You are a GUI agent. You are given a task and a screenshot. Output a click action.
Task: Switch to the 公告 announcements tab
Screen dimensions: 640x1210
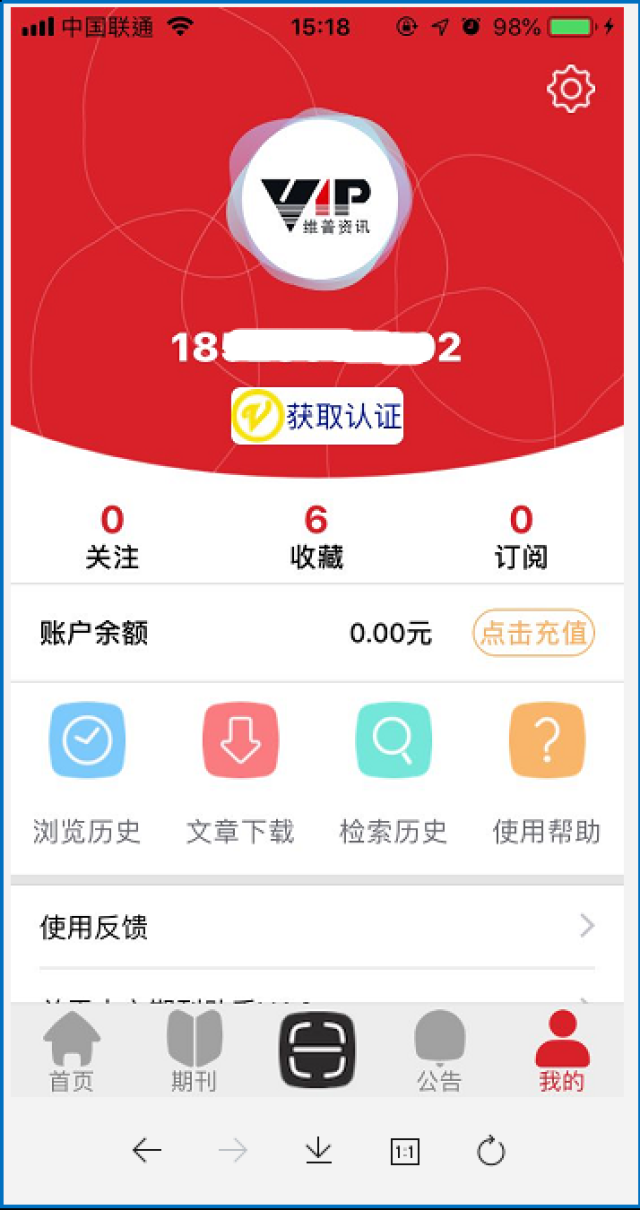pyautogui.click(x=440, y=1051)
